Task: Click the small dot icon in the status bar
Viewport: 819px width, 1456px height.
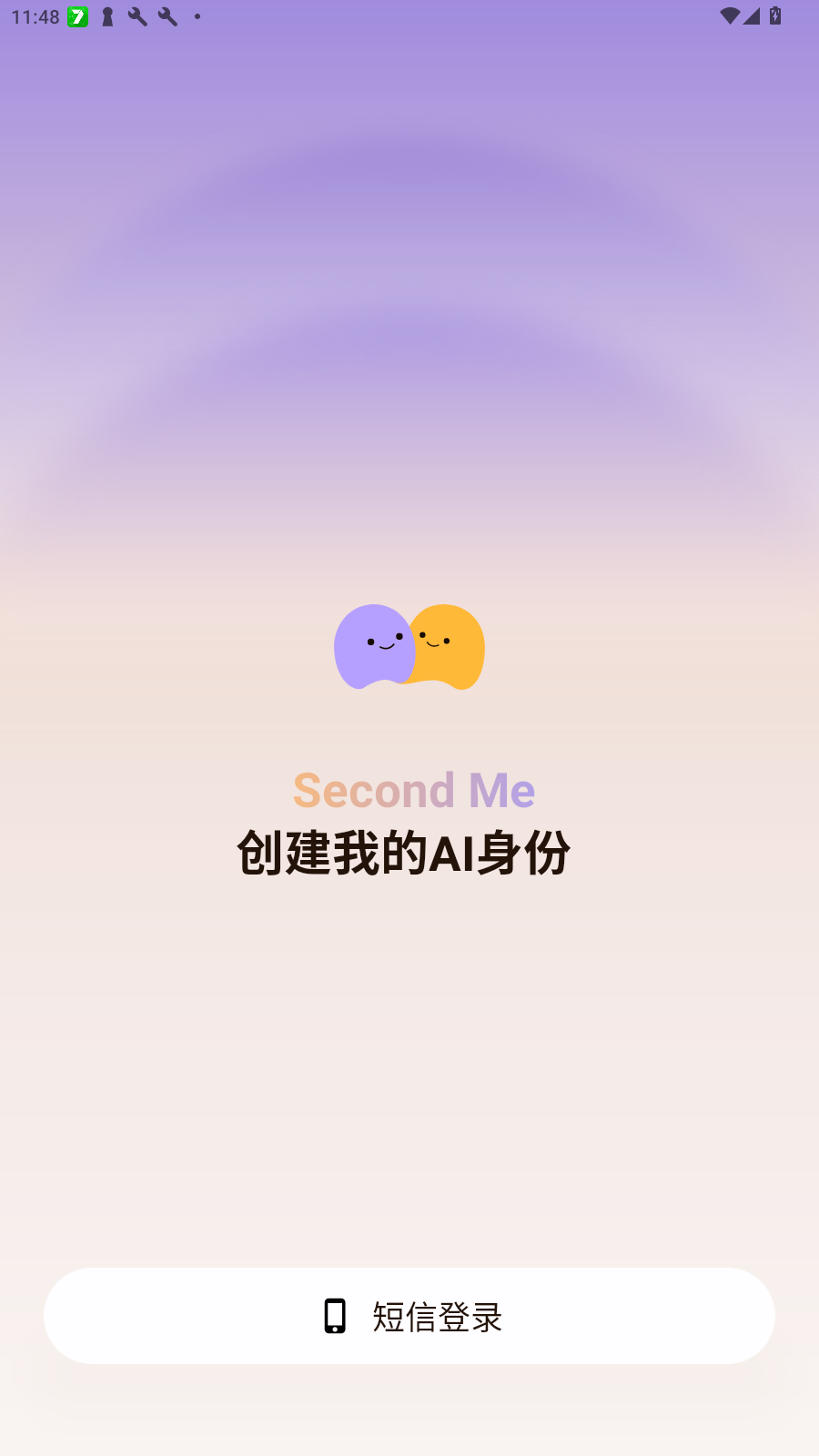Action: point(197,16)
